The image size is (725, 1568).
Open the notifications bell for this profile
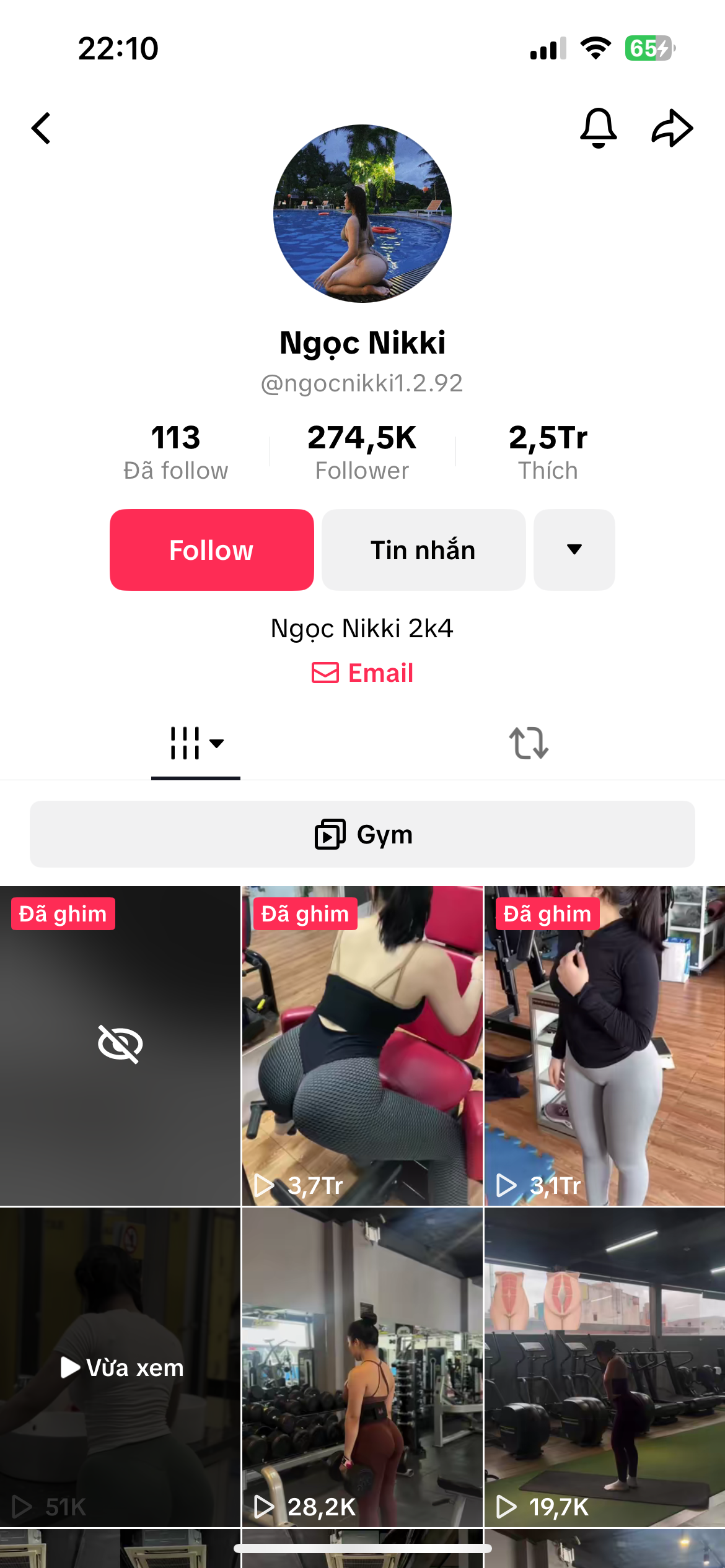598,128
